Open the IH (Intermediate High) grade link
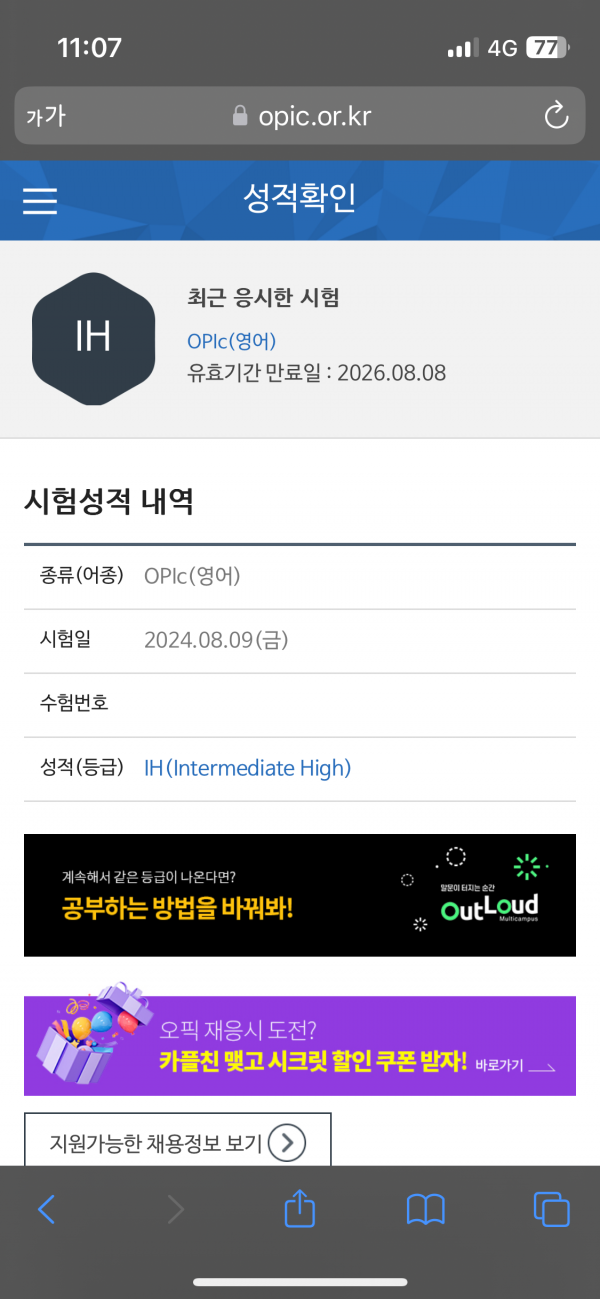Viewport: 600px width, 1299px height. [x=247, y=768]
